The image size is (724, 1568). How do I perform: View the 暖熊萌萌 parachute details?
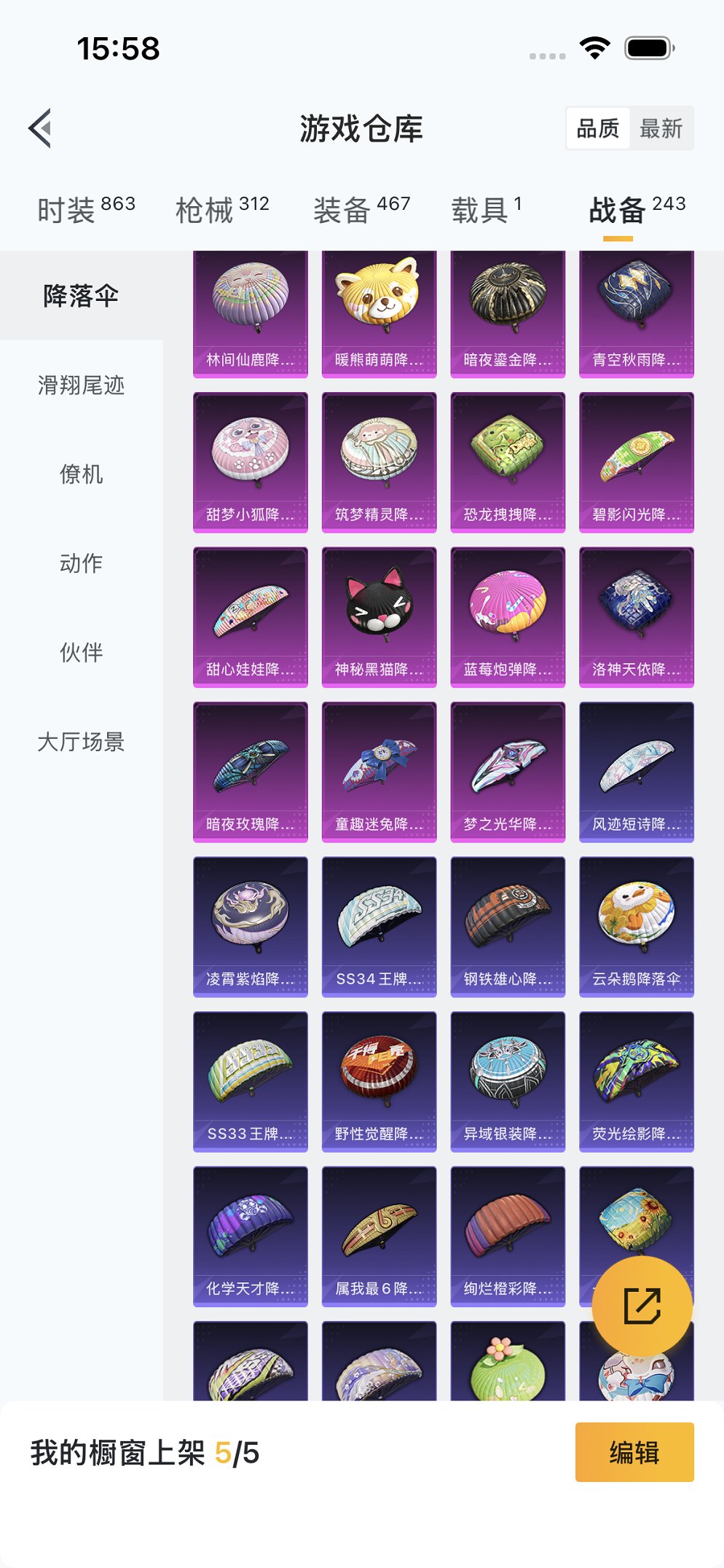click(378, 310)
